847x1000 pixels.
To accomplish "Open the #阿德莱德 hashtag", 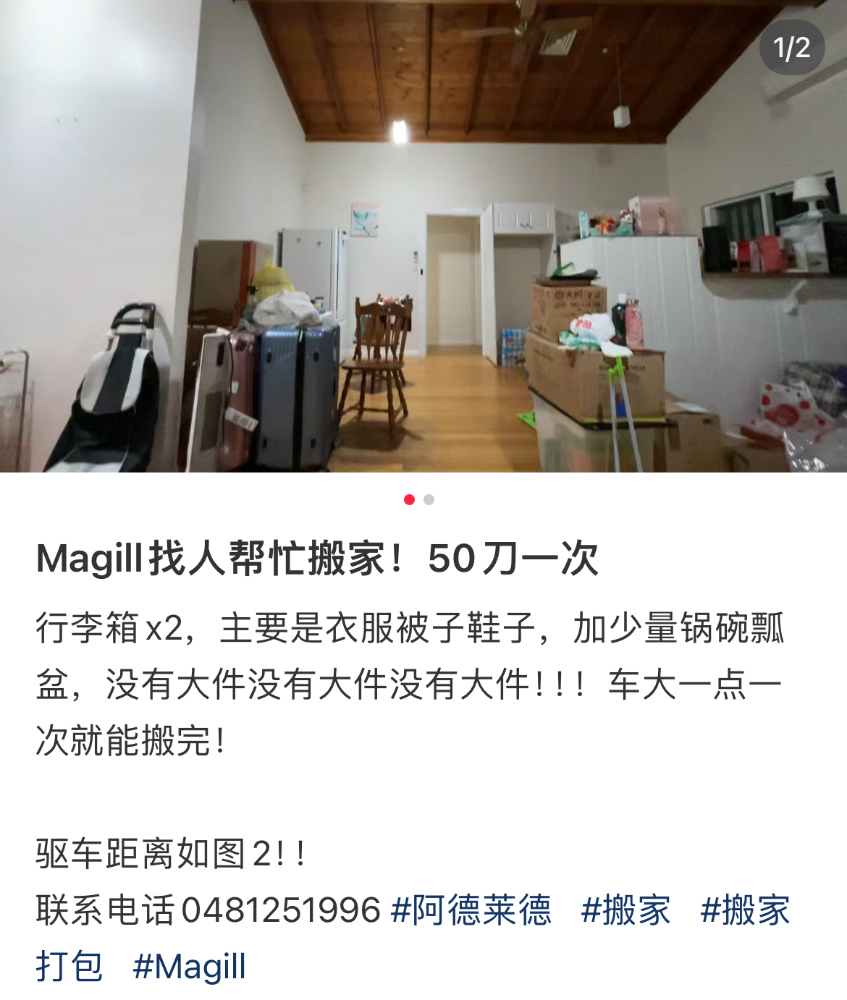I will (471, 911).
